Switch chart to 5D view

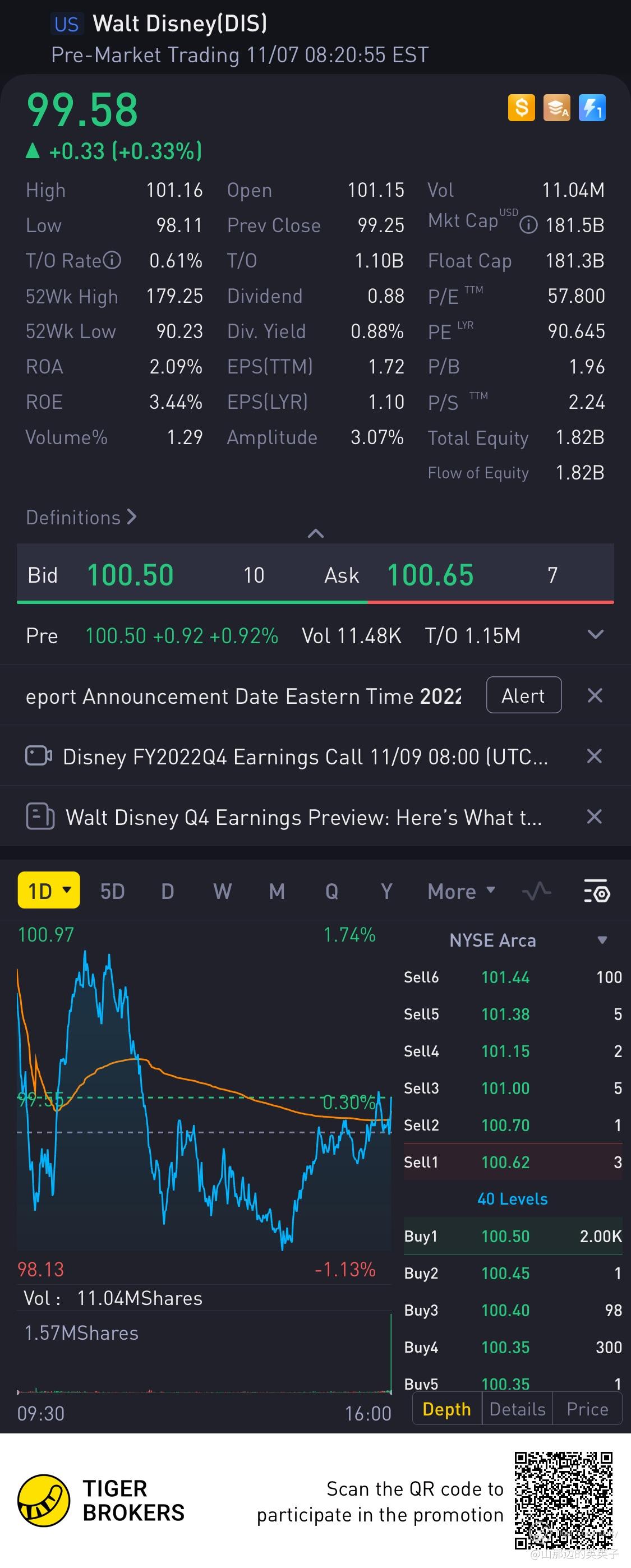[112, 892]
